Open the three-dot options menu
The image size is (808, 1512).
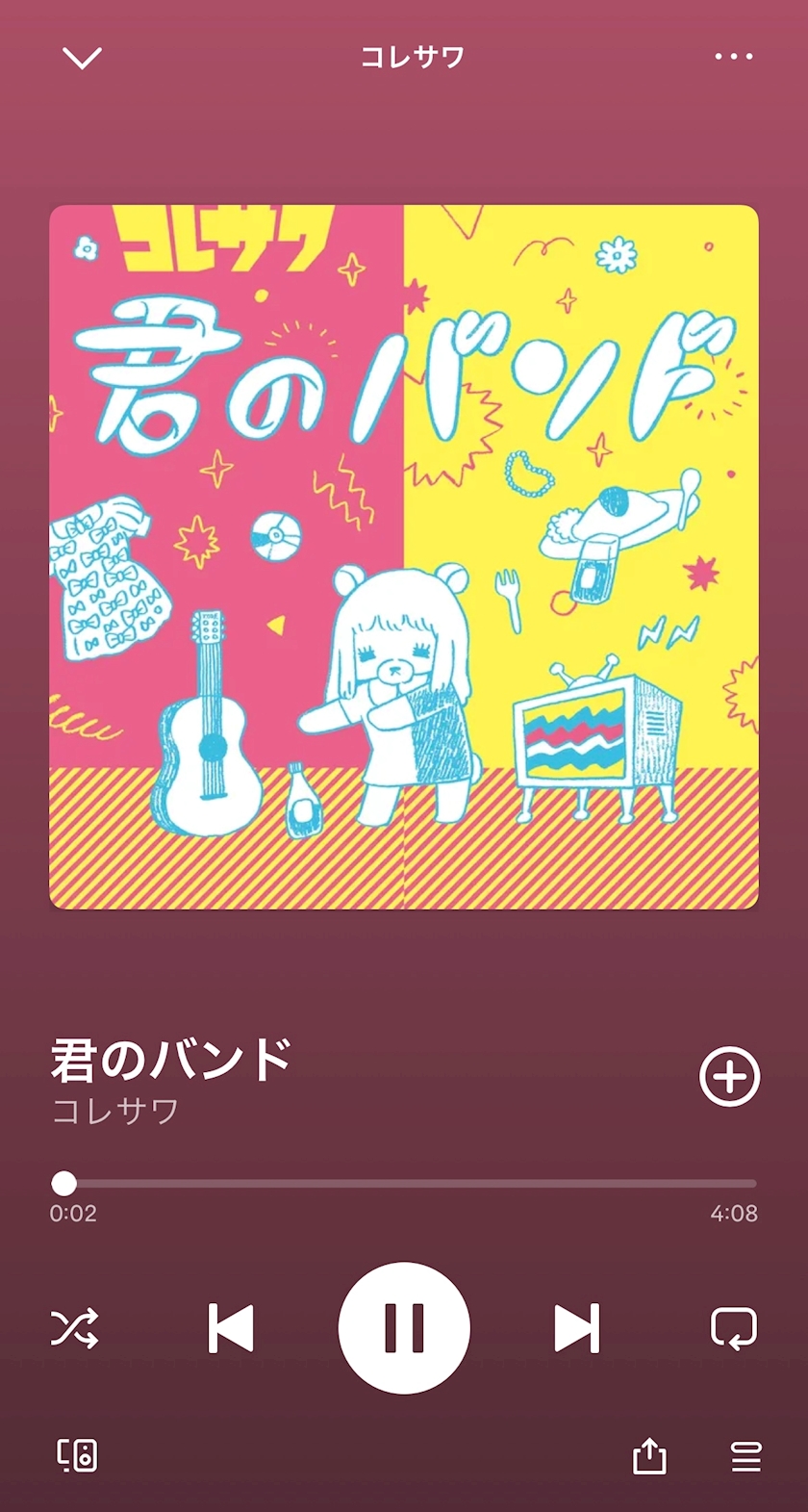tap(734, 57)
